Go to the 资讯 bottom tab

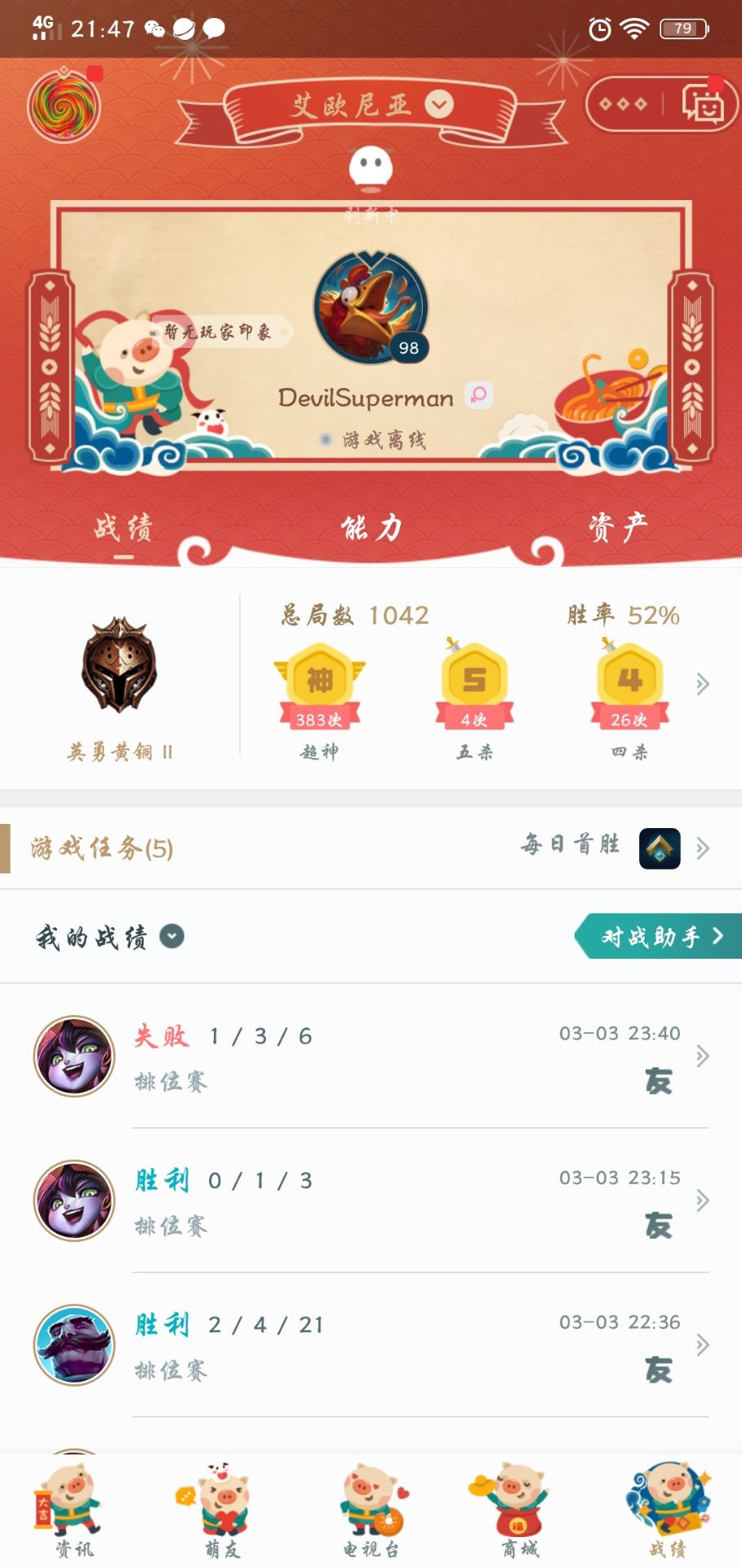(x=73, y=1511)
